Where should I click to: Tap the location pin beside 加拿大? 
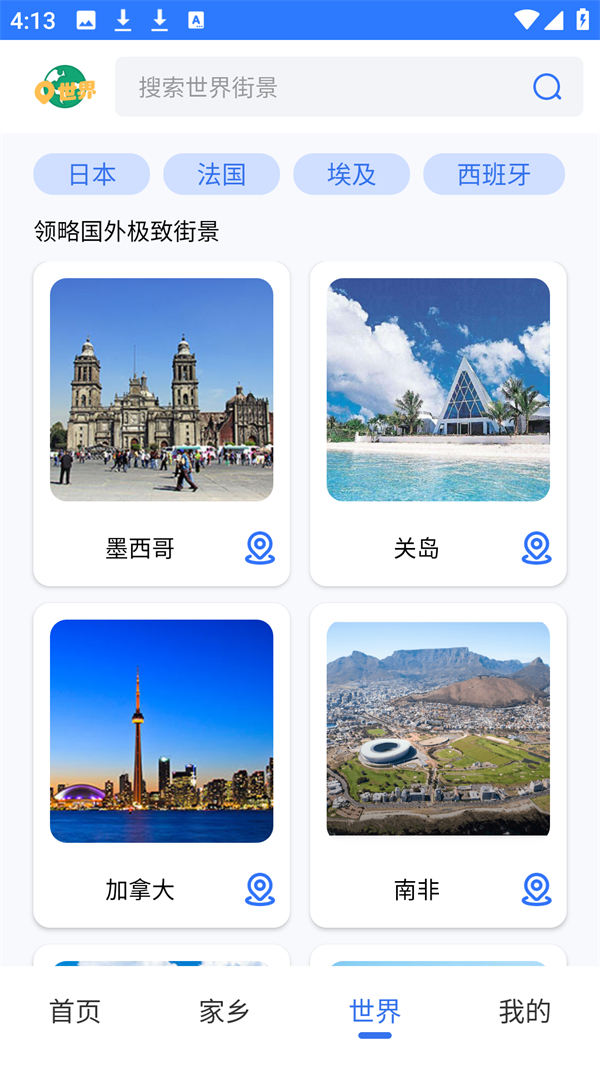260,889
